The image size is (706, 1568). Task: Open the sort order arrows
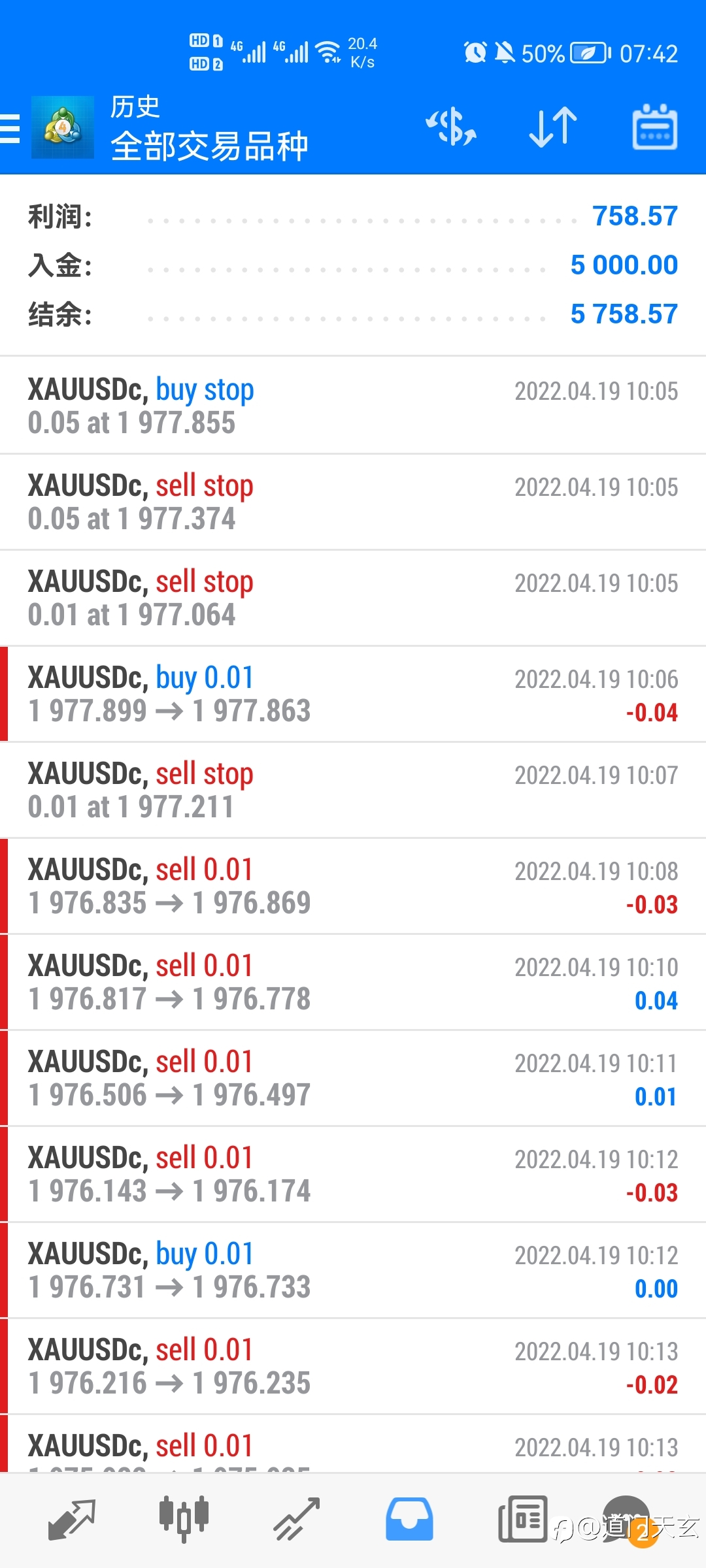[x=553, y=127]
